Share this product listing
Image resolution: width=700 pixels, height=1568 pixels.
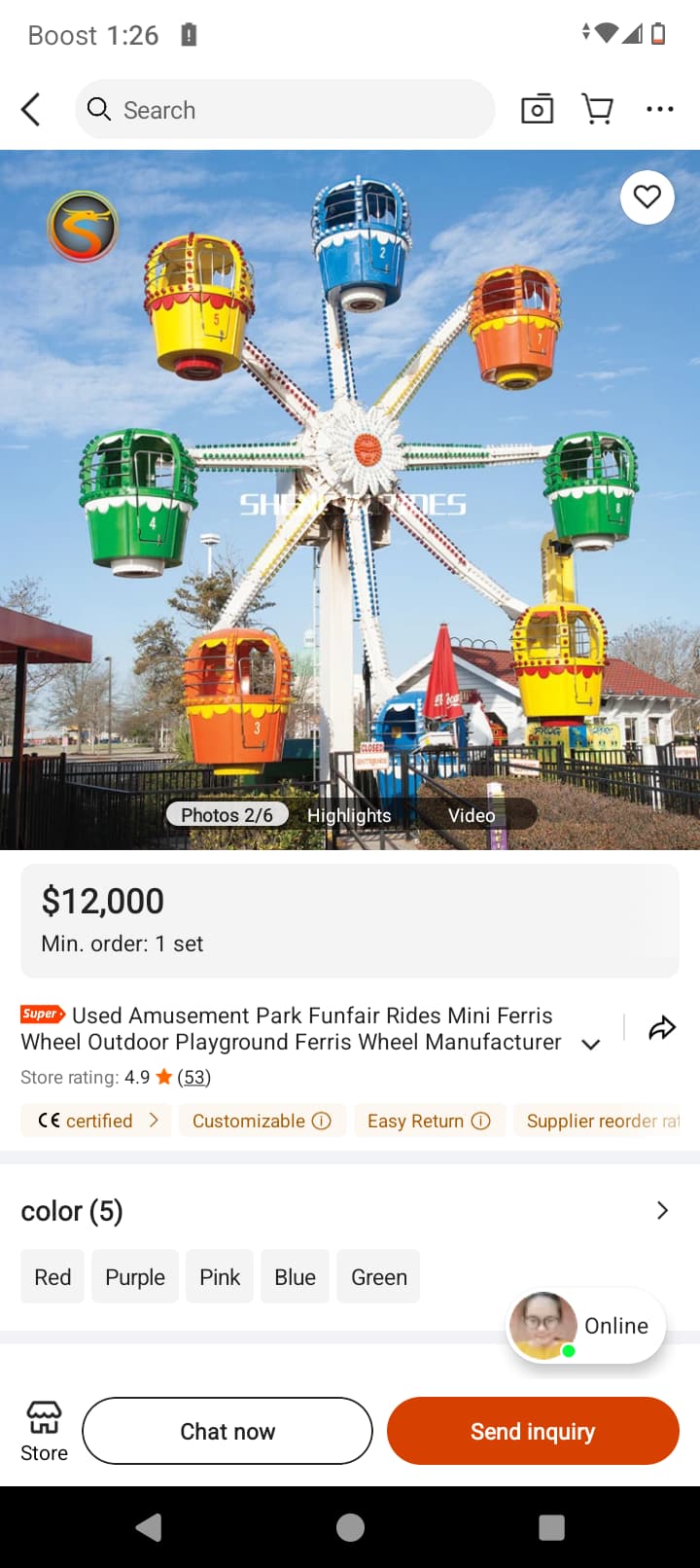[x=662, y=1028]
